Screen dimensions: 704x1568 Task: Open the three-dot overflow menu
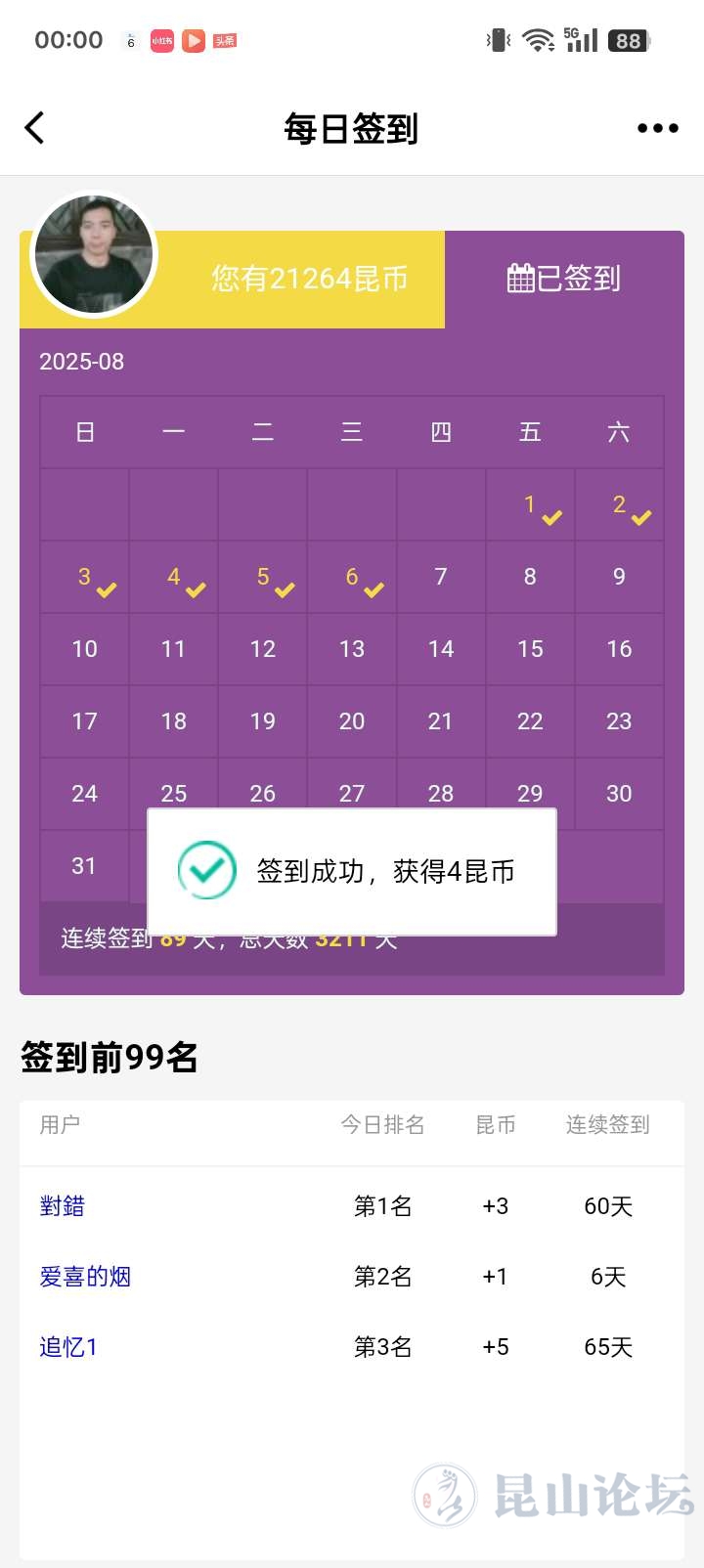click(x=657, y=128)
